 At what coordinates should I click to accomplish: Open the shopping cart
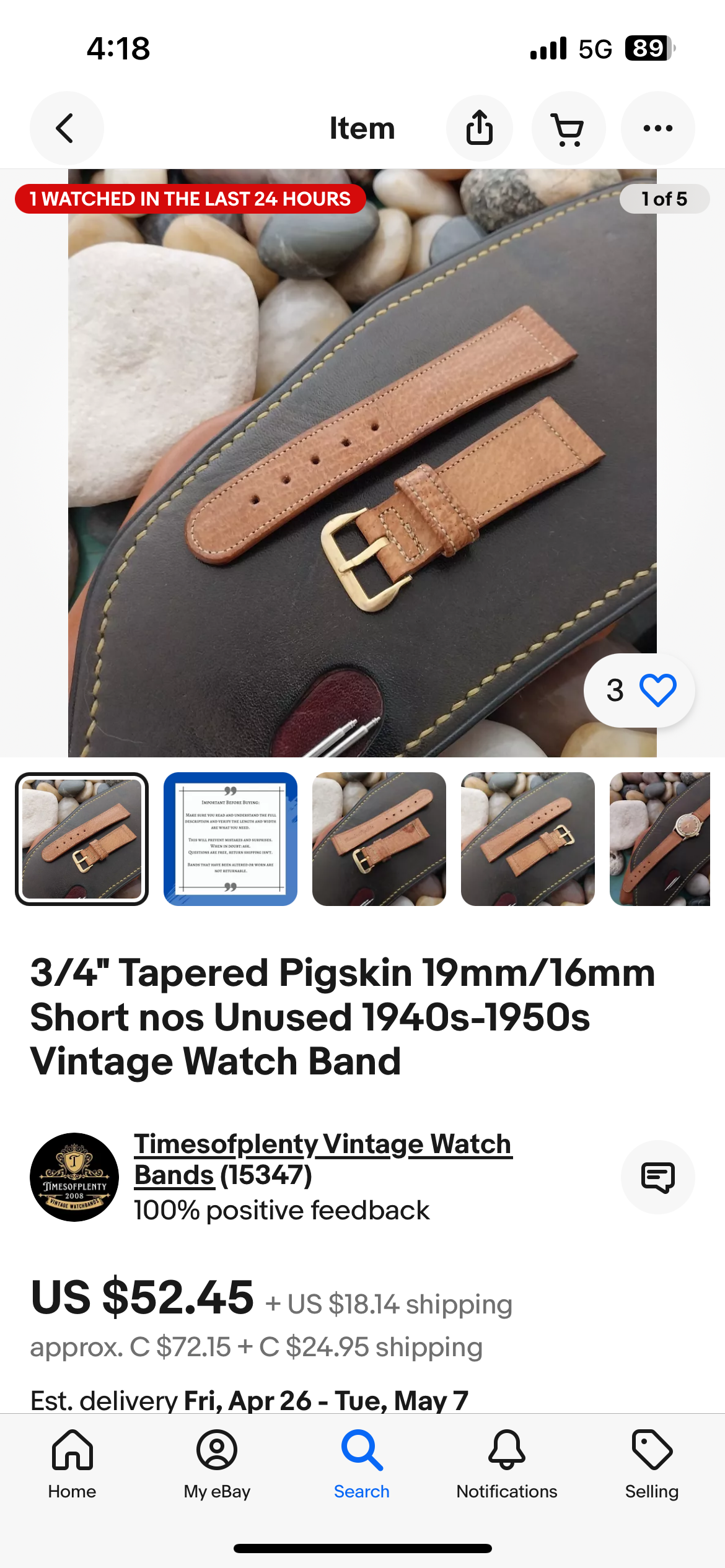(568, 129)
